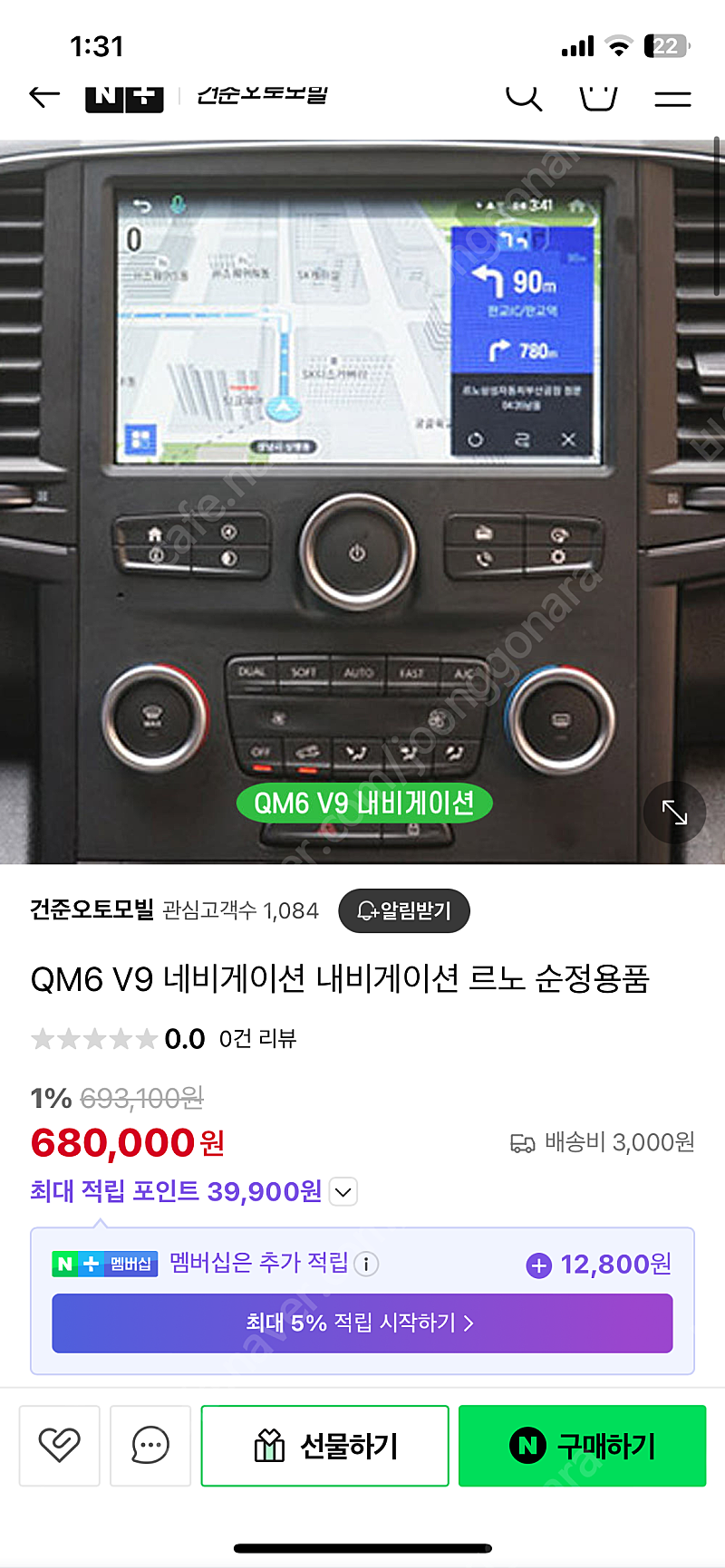
Task: Open the chat inquiry icon
Action: click(x=150, y=1446)
